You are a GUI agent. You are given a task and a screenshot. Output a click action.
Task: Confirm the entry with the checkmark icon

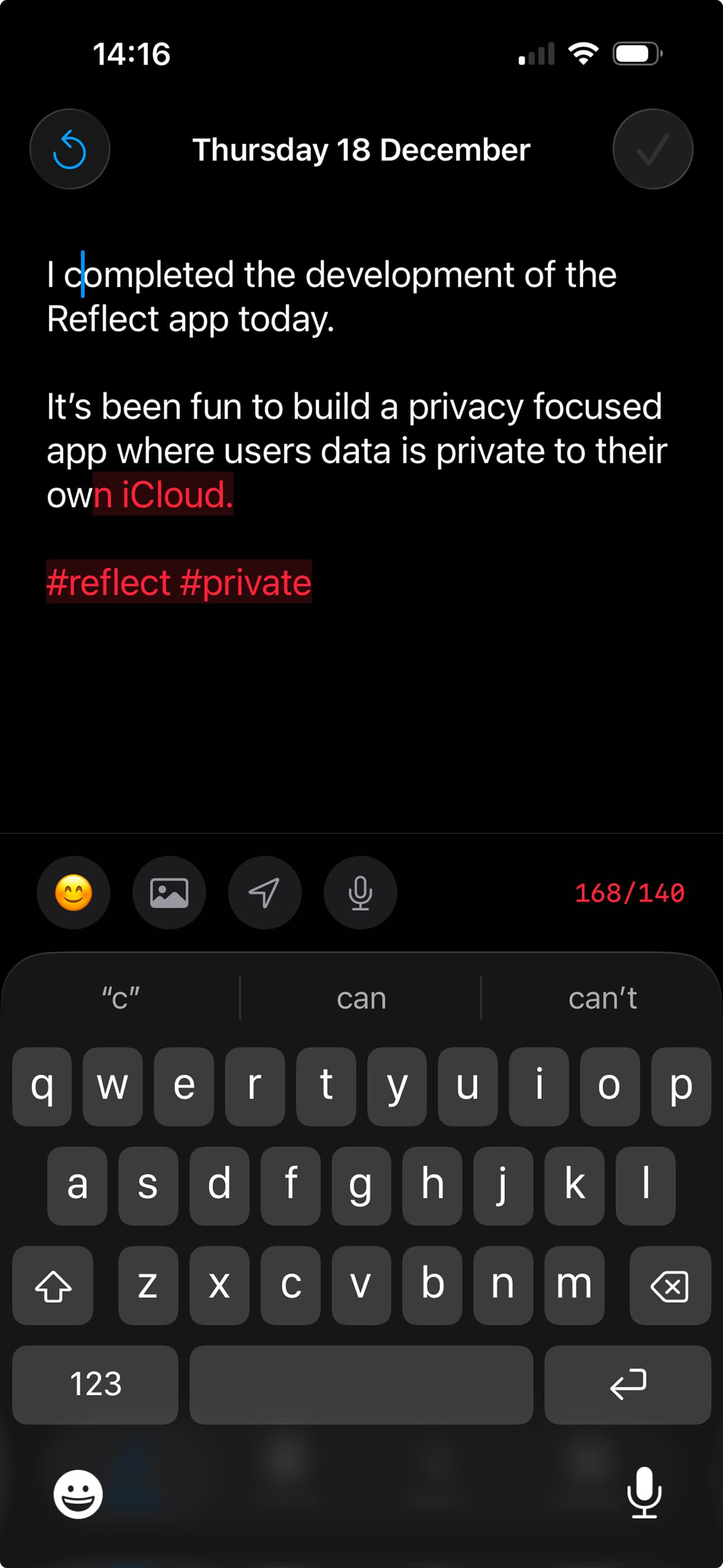(652, 149)
